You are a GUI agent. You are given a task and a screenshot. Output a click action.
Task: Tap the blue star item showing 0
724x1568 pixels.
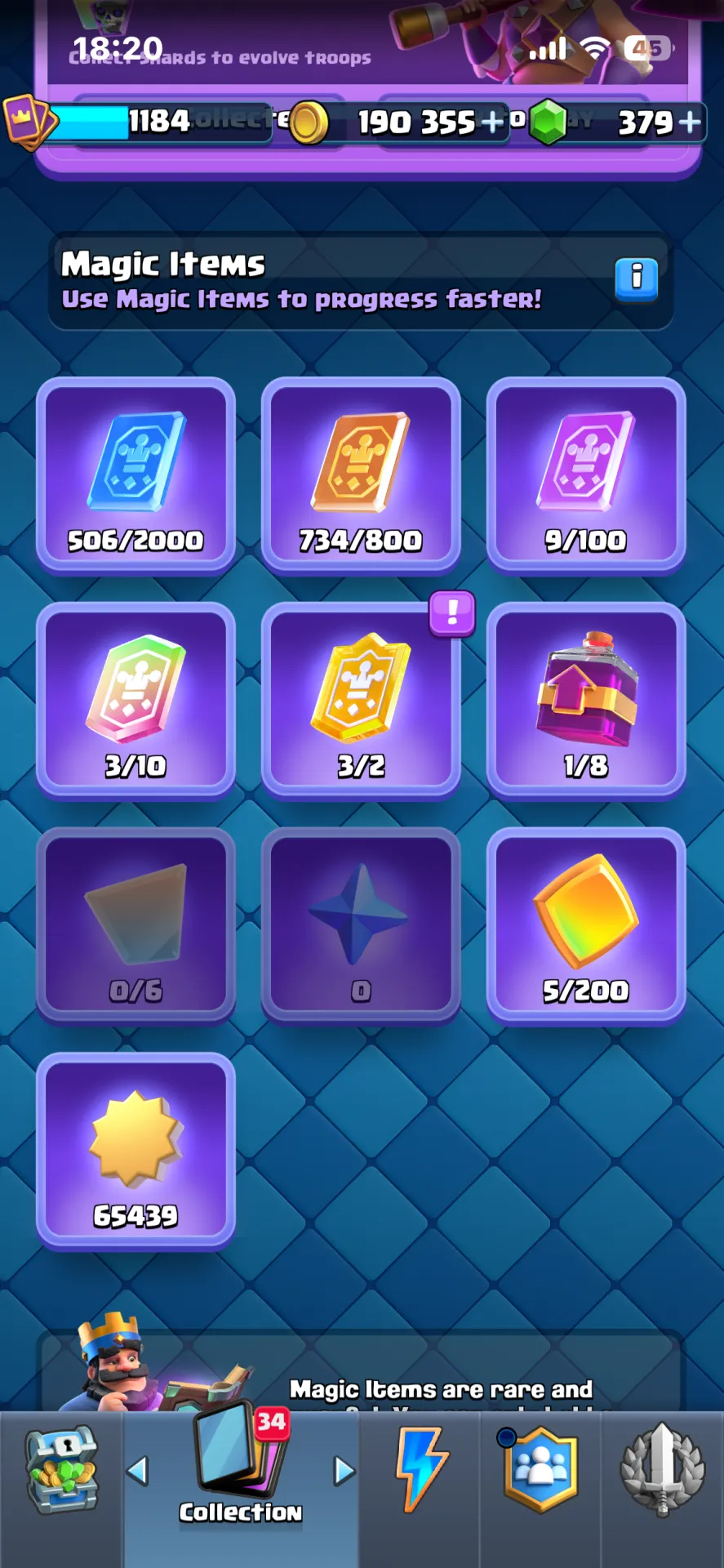(x=361, y=926)
